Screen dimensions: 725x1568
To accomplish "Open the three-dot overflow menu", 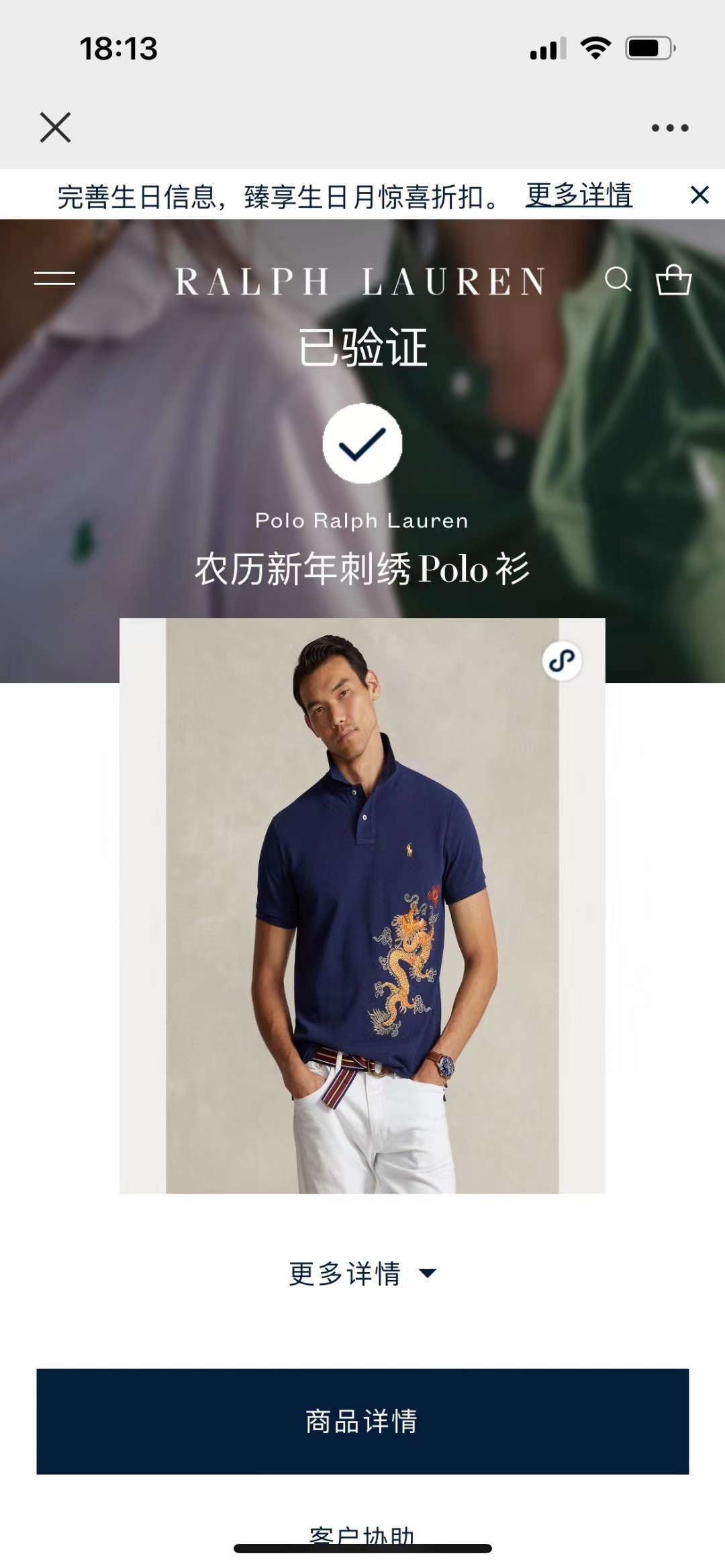I will point(670,127).
